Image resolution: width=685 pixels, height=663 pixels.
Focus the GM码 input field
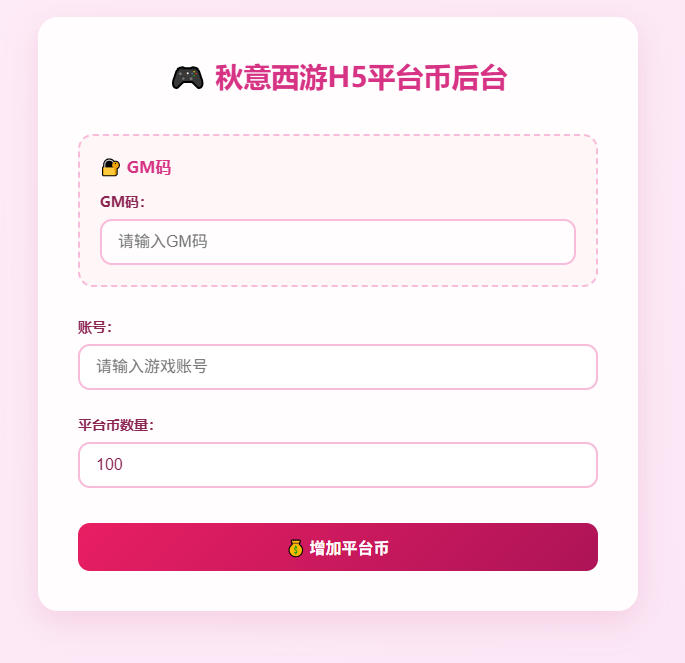pyautogui.click(x=337, y=242)
